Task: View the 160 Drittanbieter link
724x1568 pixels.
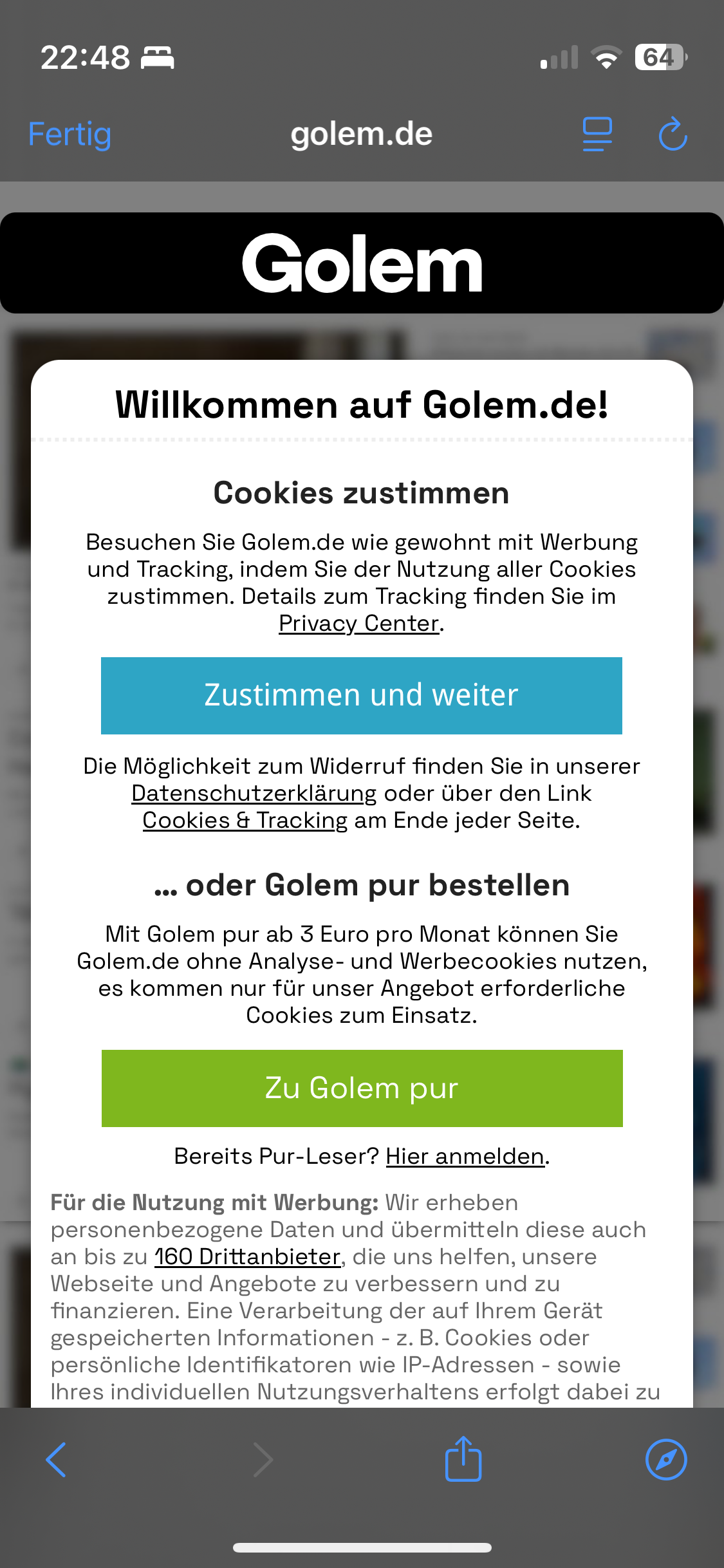Action: pos(247,1256)
